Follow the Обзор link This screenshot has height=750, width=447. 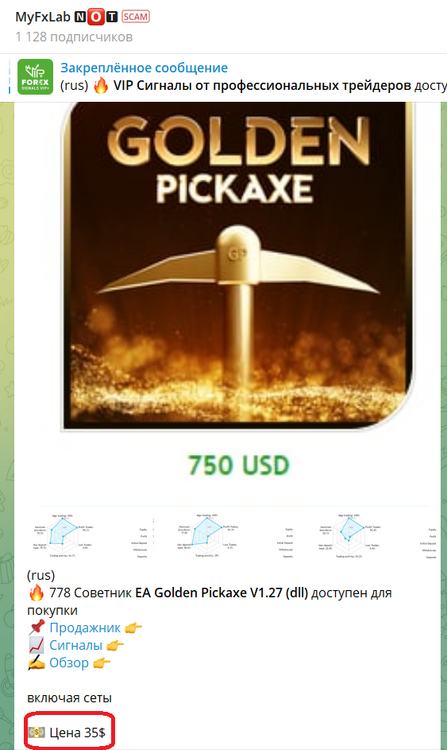click(69, 663)
